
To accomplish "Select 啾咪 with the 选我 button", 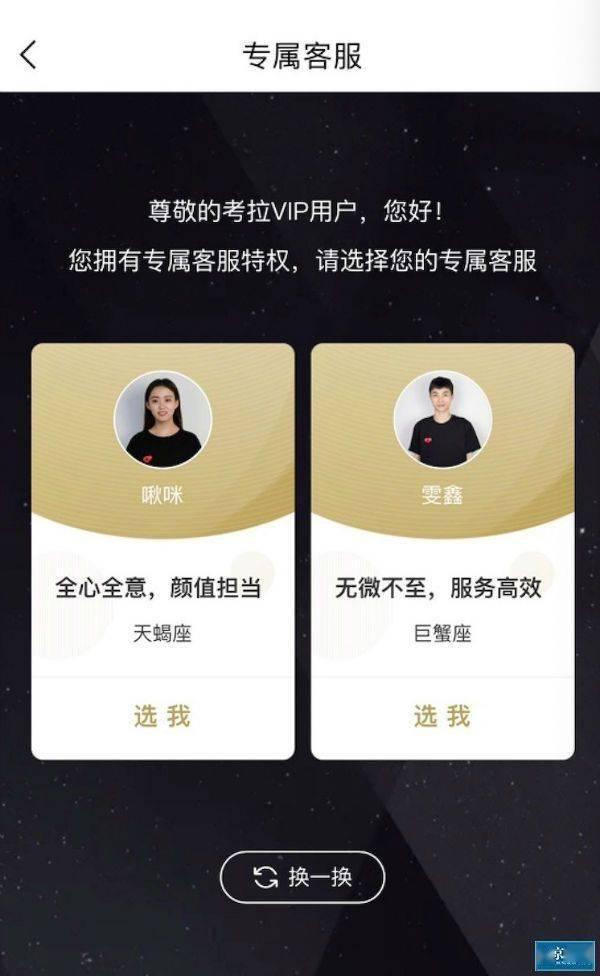I will (162, 716).
